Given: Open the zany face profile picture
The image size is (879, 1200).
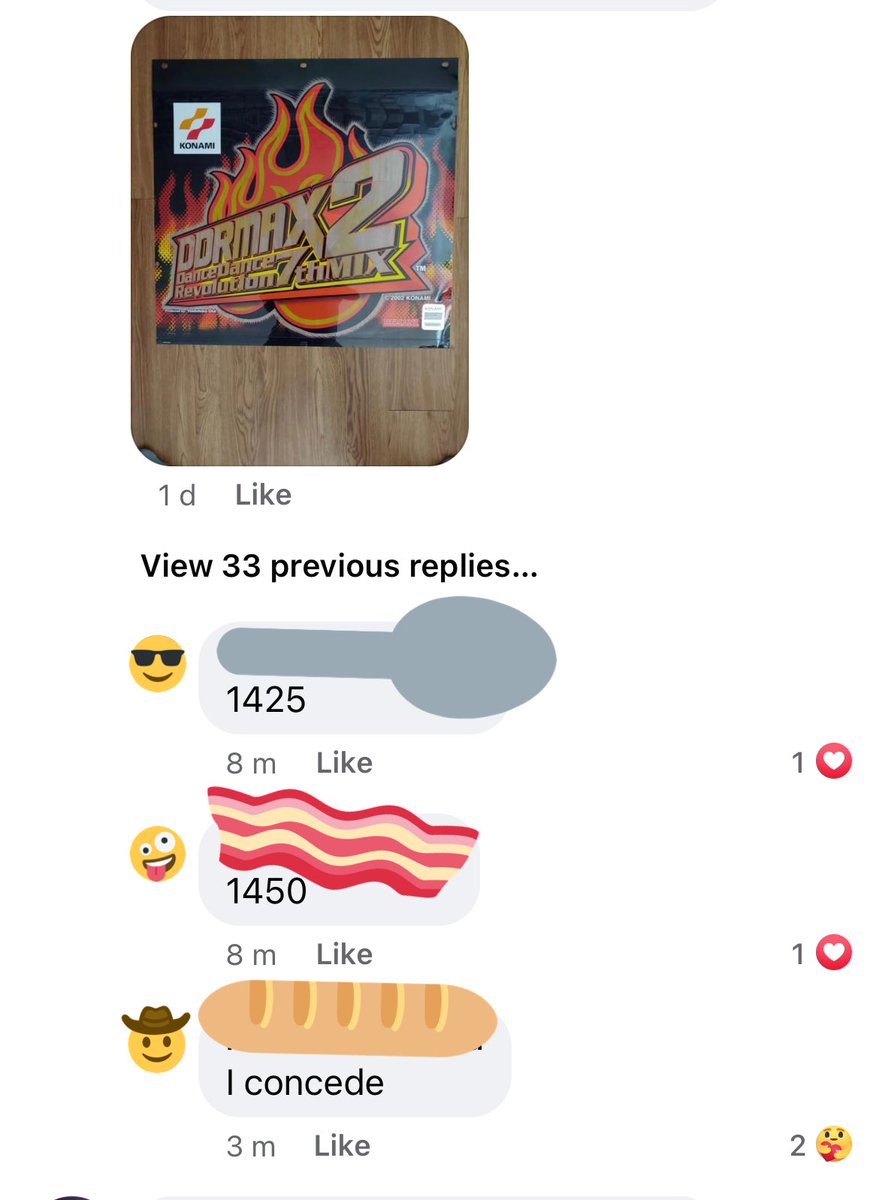Looking at the screenshot, I should (158, 854).
